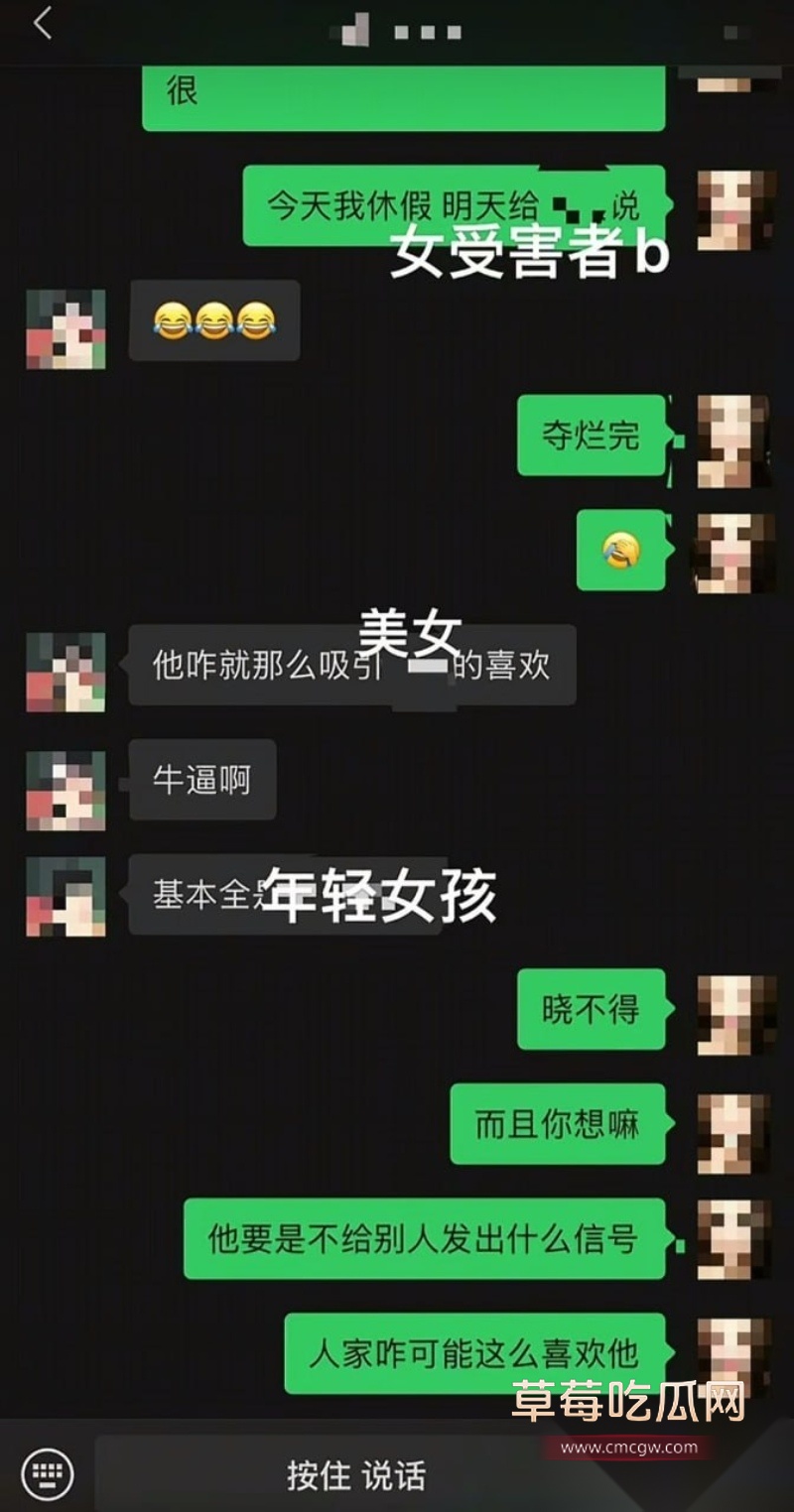Select the 牛逼啊 gray bubble
Viewport: 794px width, 1512px height.
coord(200,781)
